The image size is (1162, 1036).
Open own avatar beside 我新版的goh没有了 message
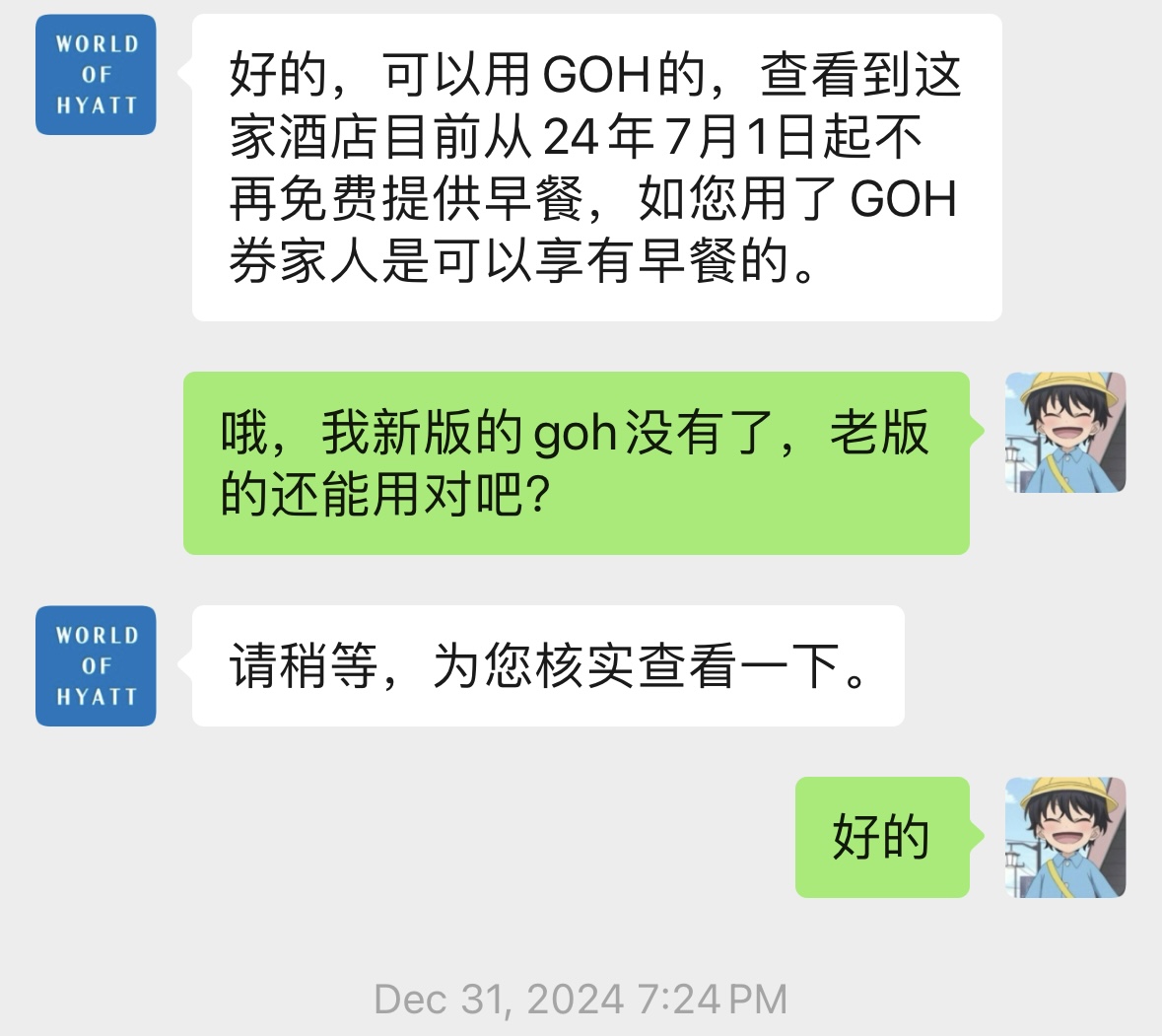point(1064,433)
